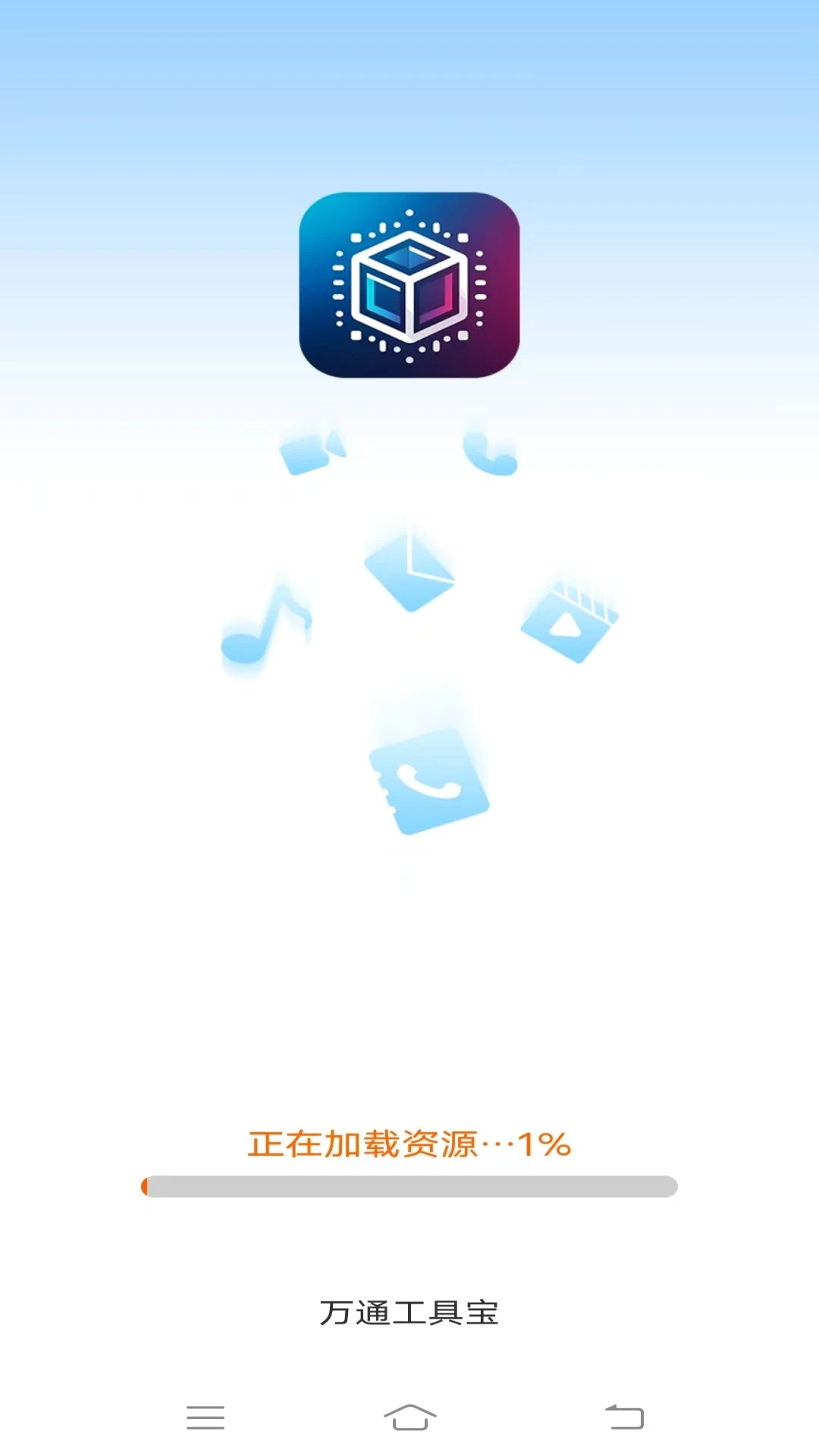Go back using the navigation bar arrow

click(624, 1417)
